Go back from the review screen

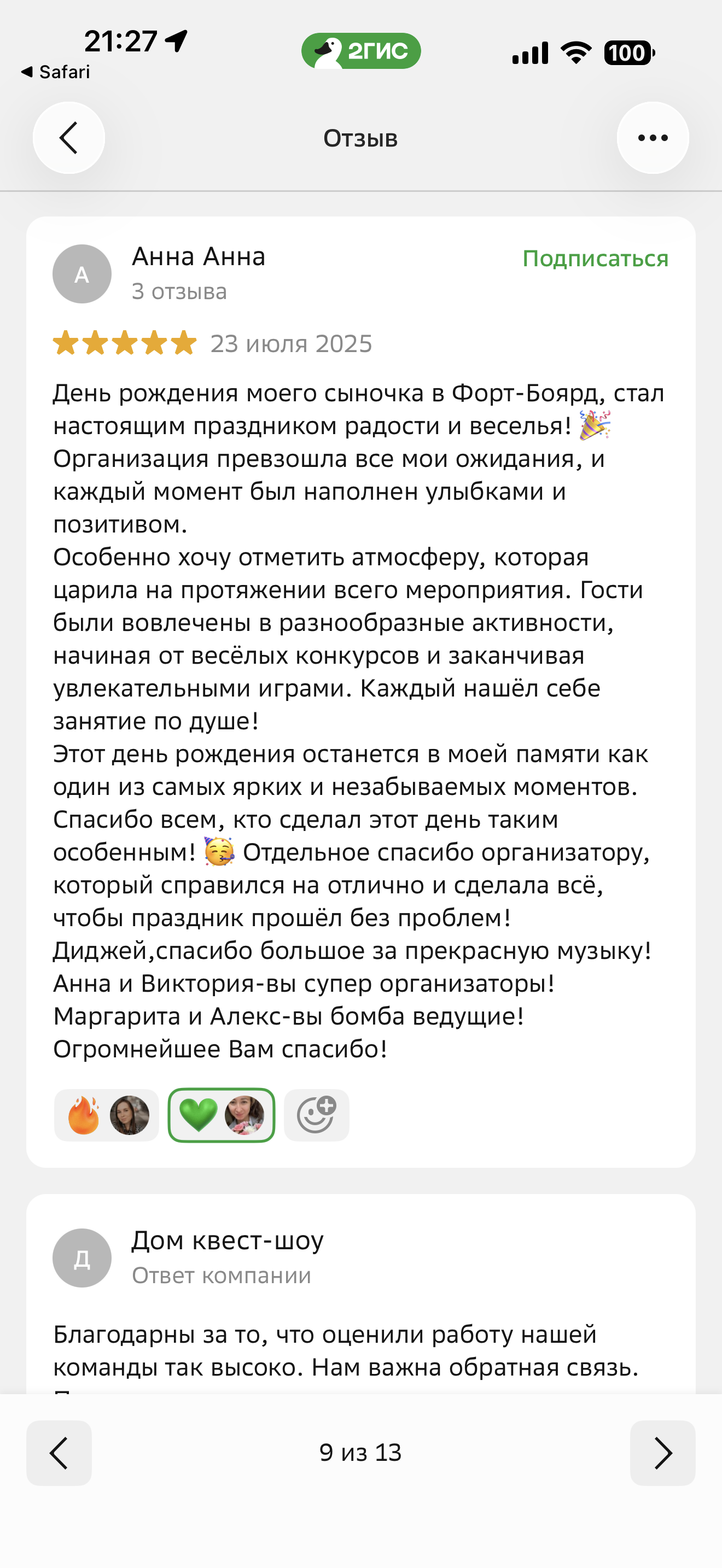pos(69,138)
